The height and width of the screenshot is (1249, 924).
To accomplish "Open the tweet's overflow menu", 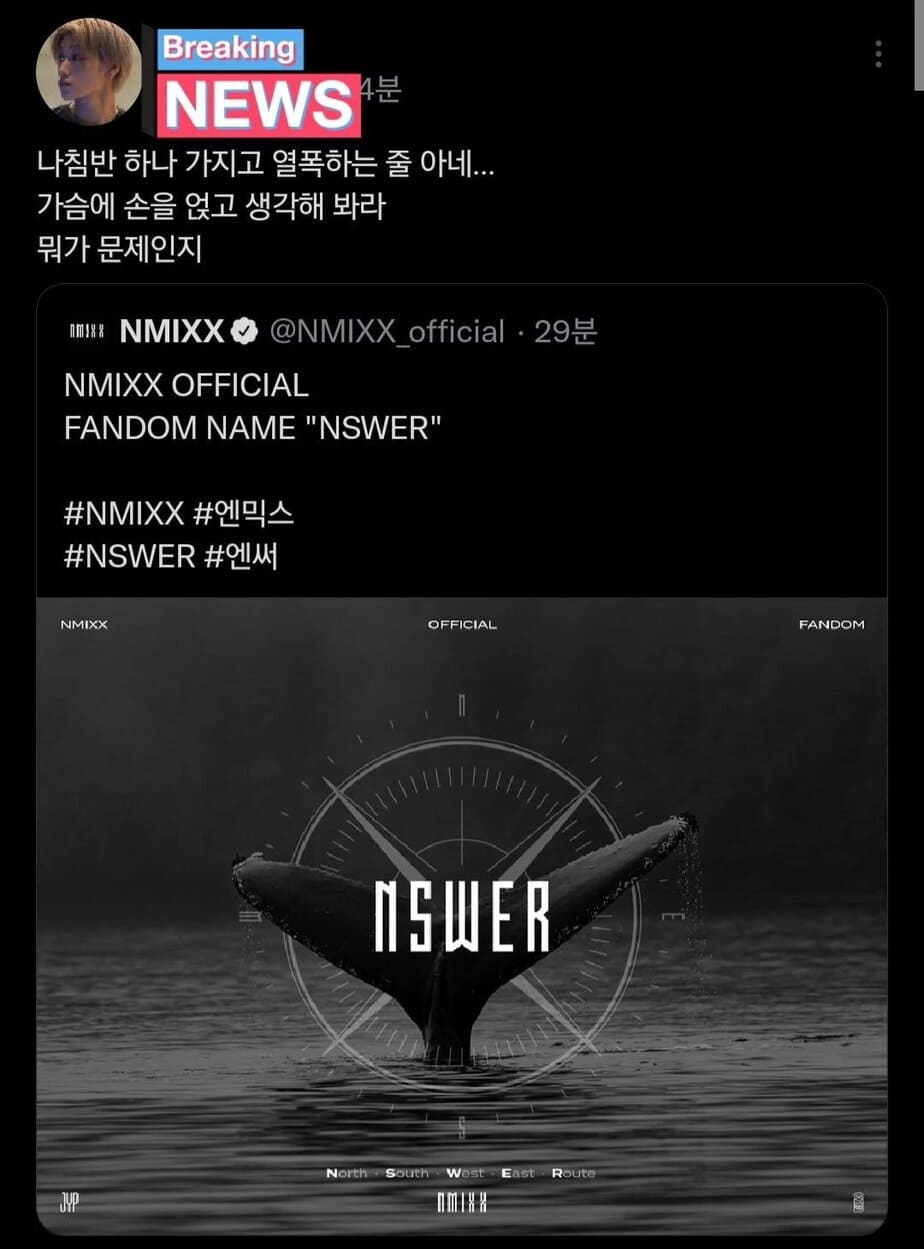I will pyautogui.click(x=877, y=54).
